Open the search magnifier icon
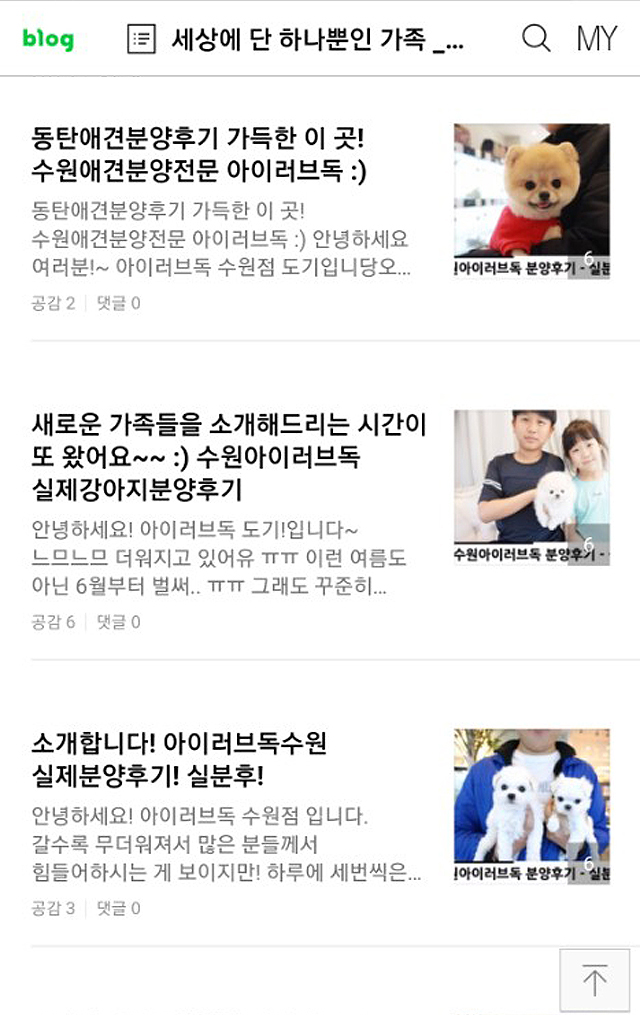Viewport: 640px width, 1015px height. tap(537, 39)
